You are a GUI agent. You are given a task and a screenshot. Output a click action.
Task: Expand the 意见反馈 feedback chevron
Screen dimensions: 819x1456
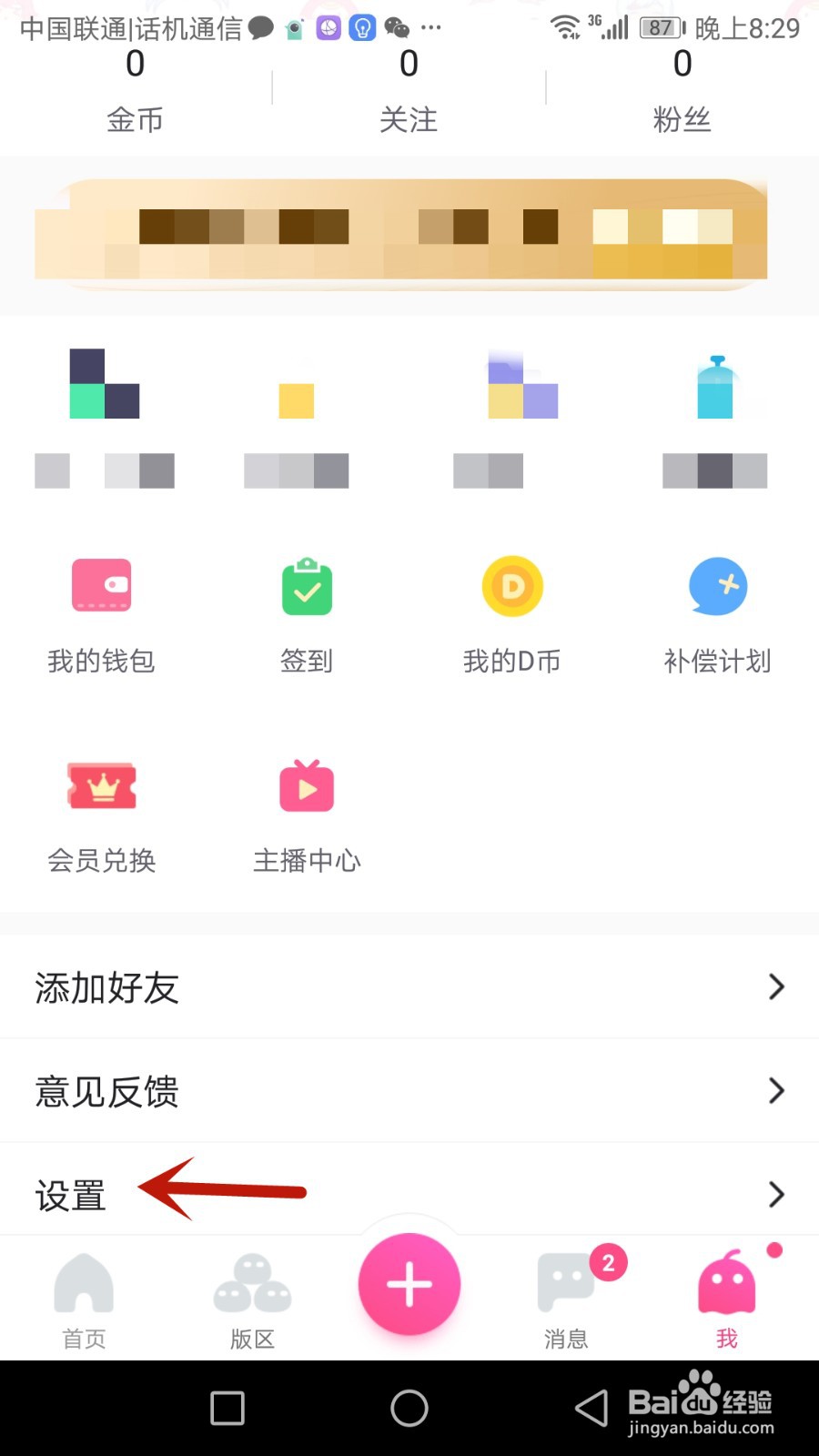[x=775, y=1090]
